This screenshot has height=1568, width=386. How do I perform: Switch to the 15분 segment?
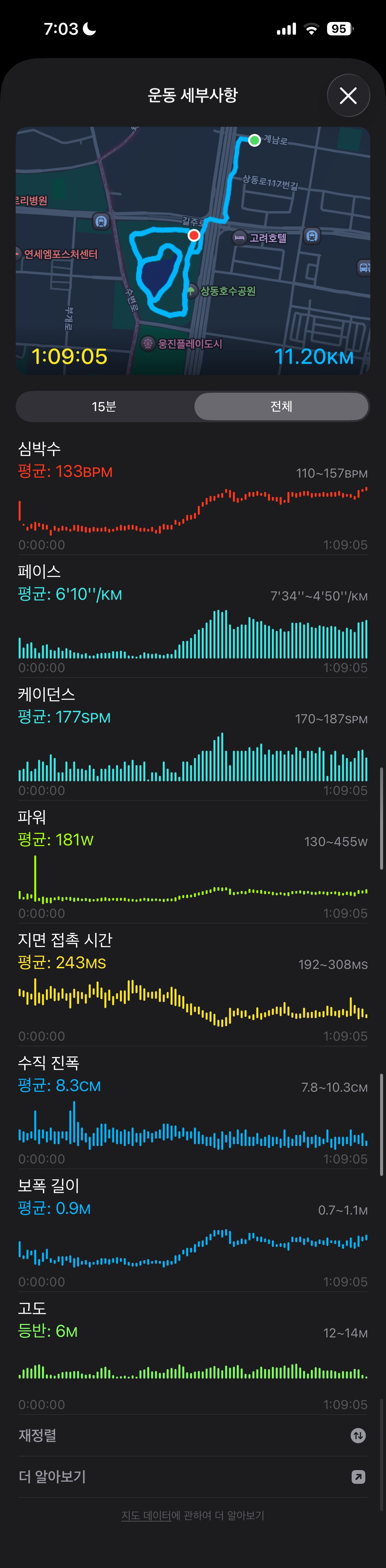[104, 406]
